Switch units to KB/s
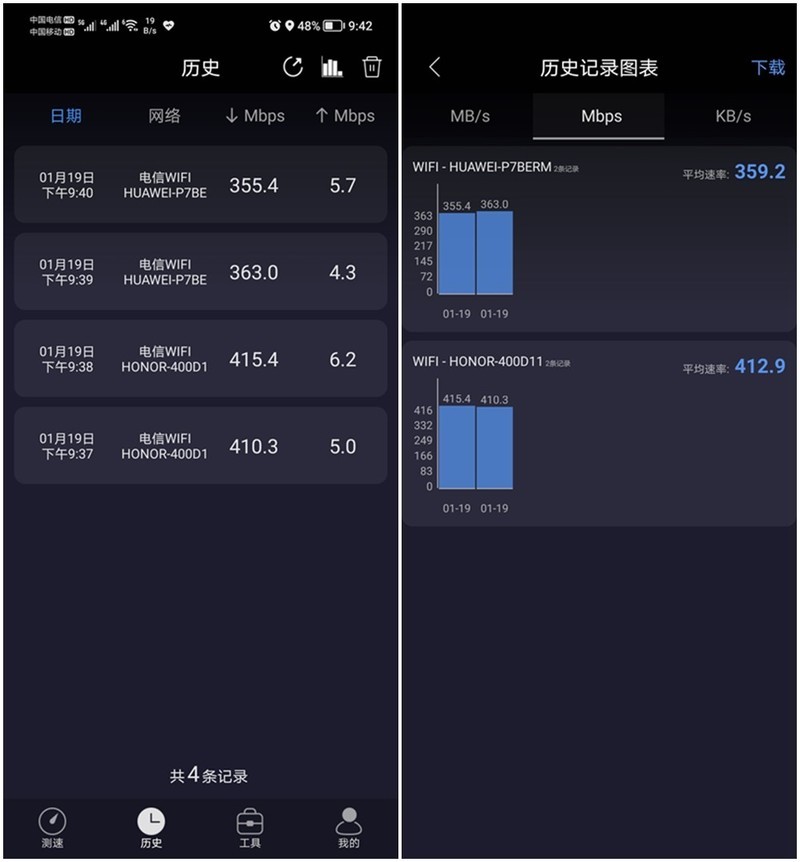The width and height of the screenshot is (800, 862). click(x=731, y=116)
